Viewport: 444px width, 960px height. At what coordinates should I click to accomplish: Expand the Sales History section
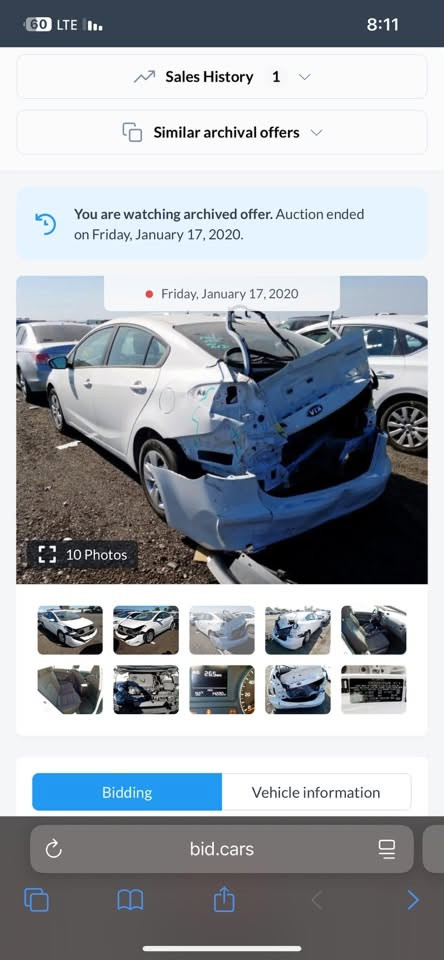(222, 77)
